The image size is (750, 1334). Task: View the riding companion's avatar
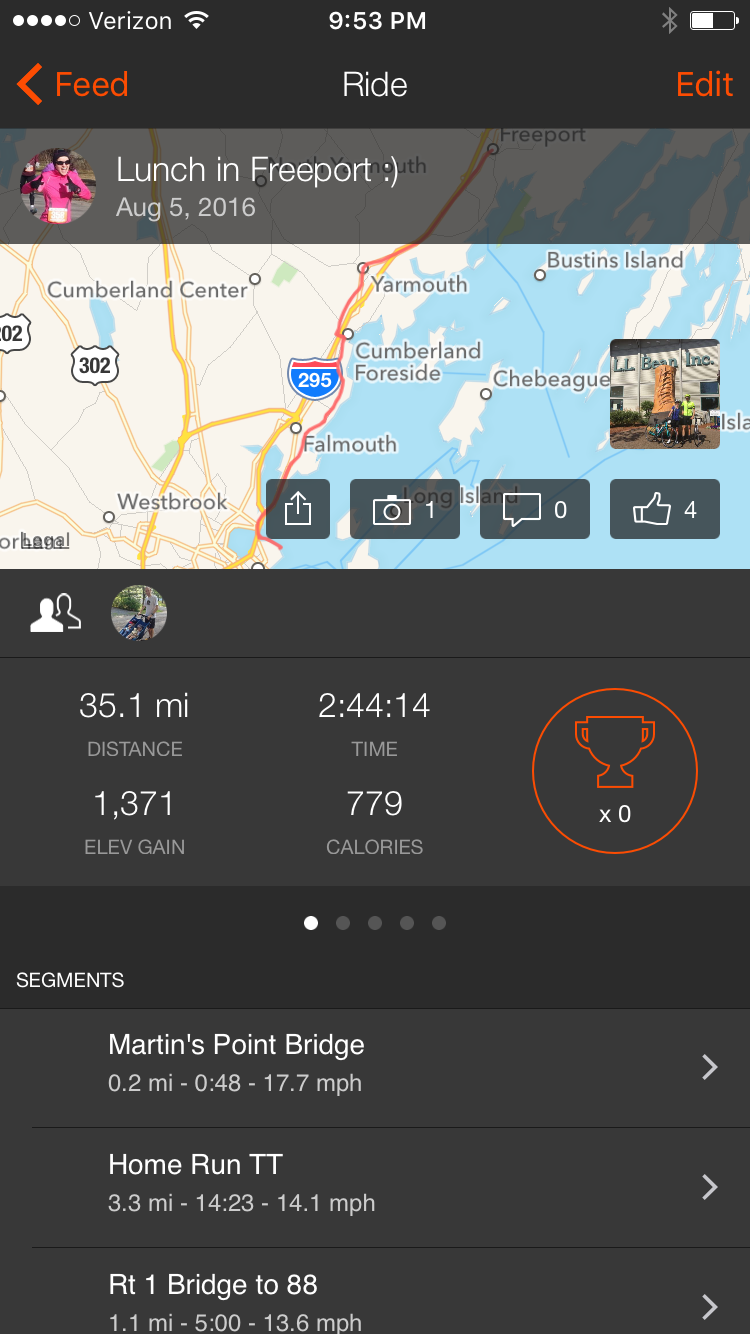(x=139, y=613)
